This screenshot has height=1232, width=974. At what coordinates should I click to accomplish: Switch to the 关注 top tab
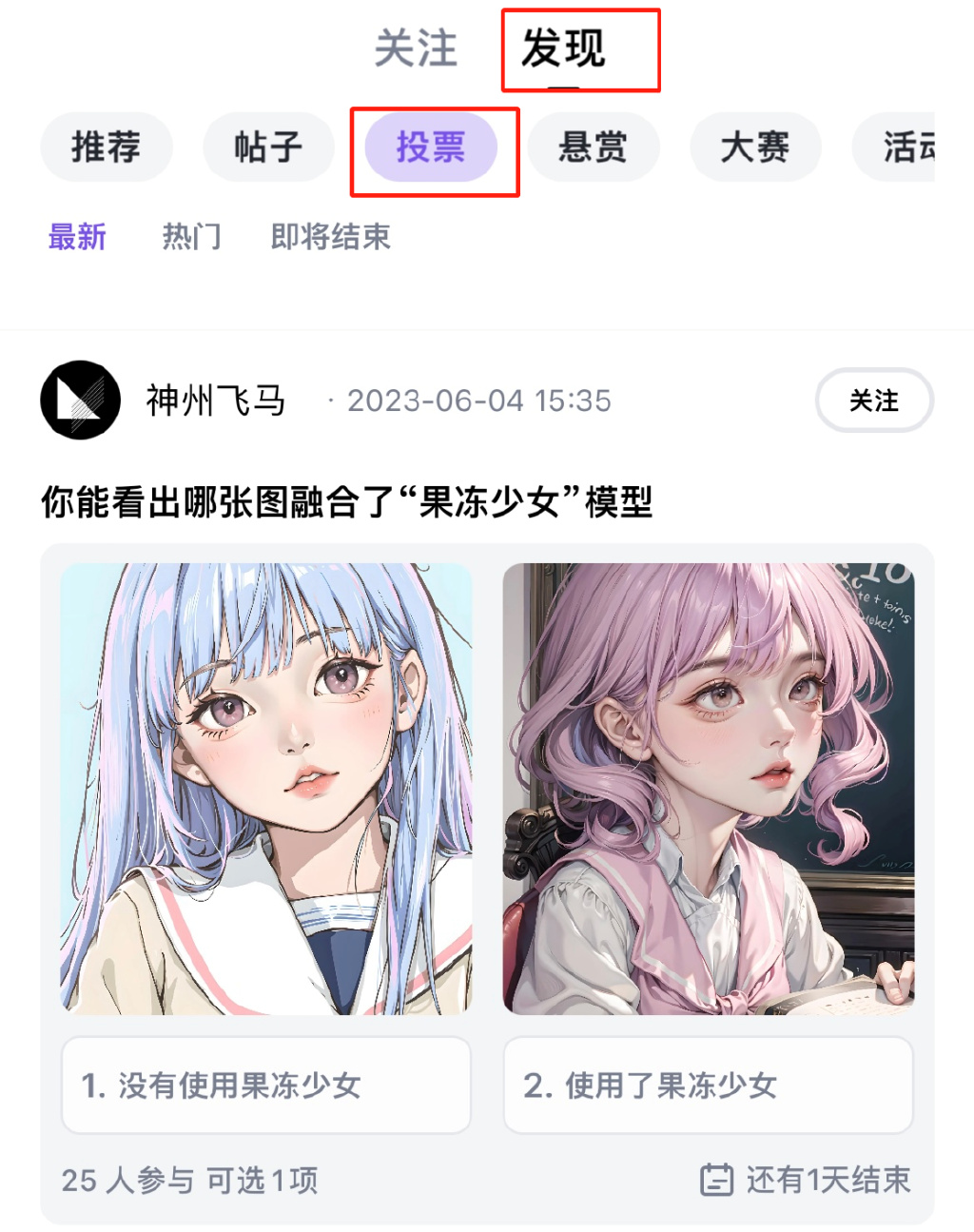416,49
